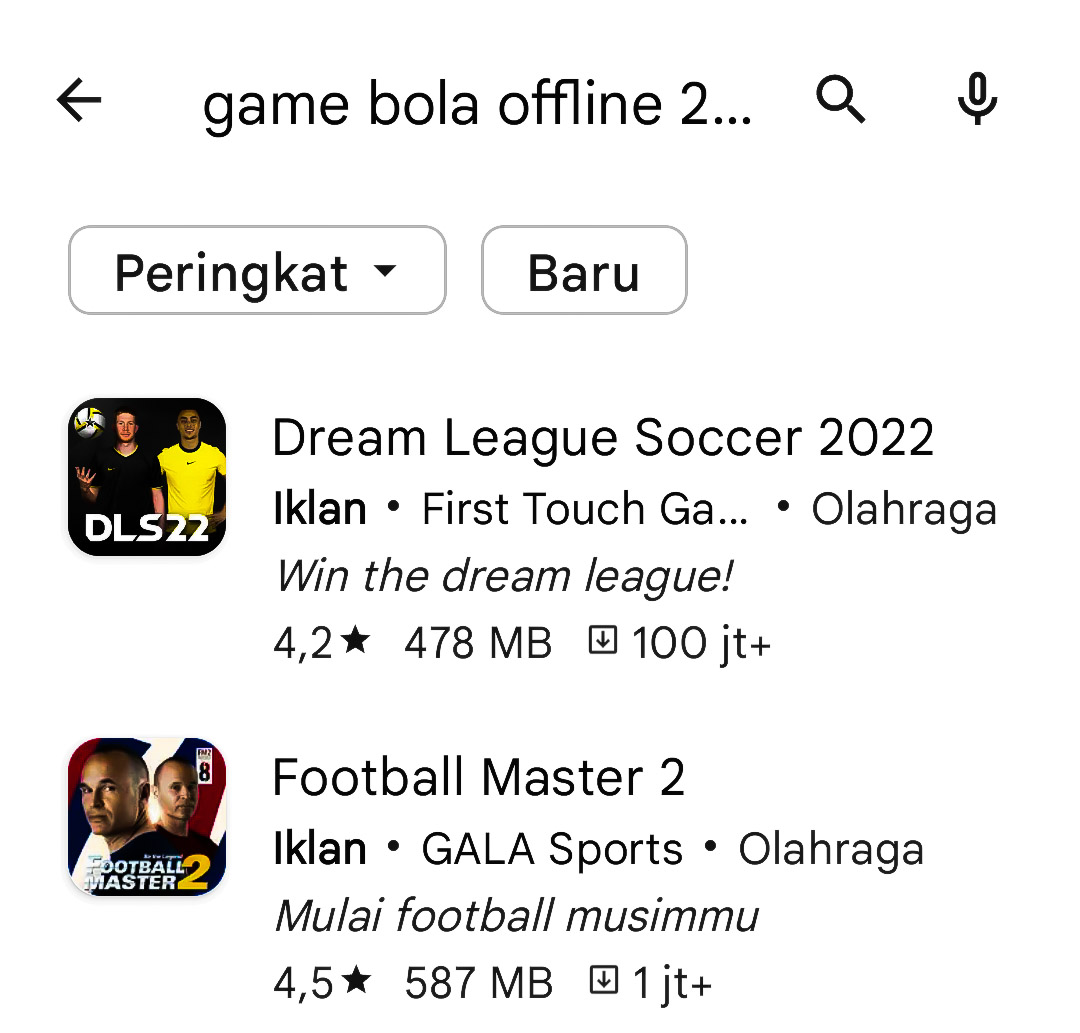Go back from search results
1080x1033 pixels.
(79, 101)
